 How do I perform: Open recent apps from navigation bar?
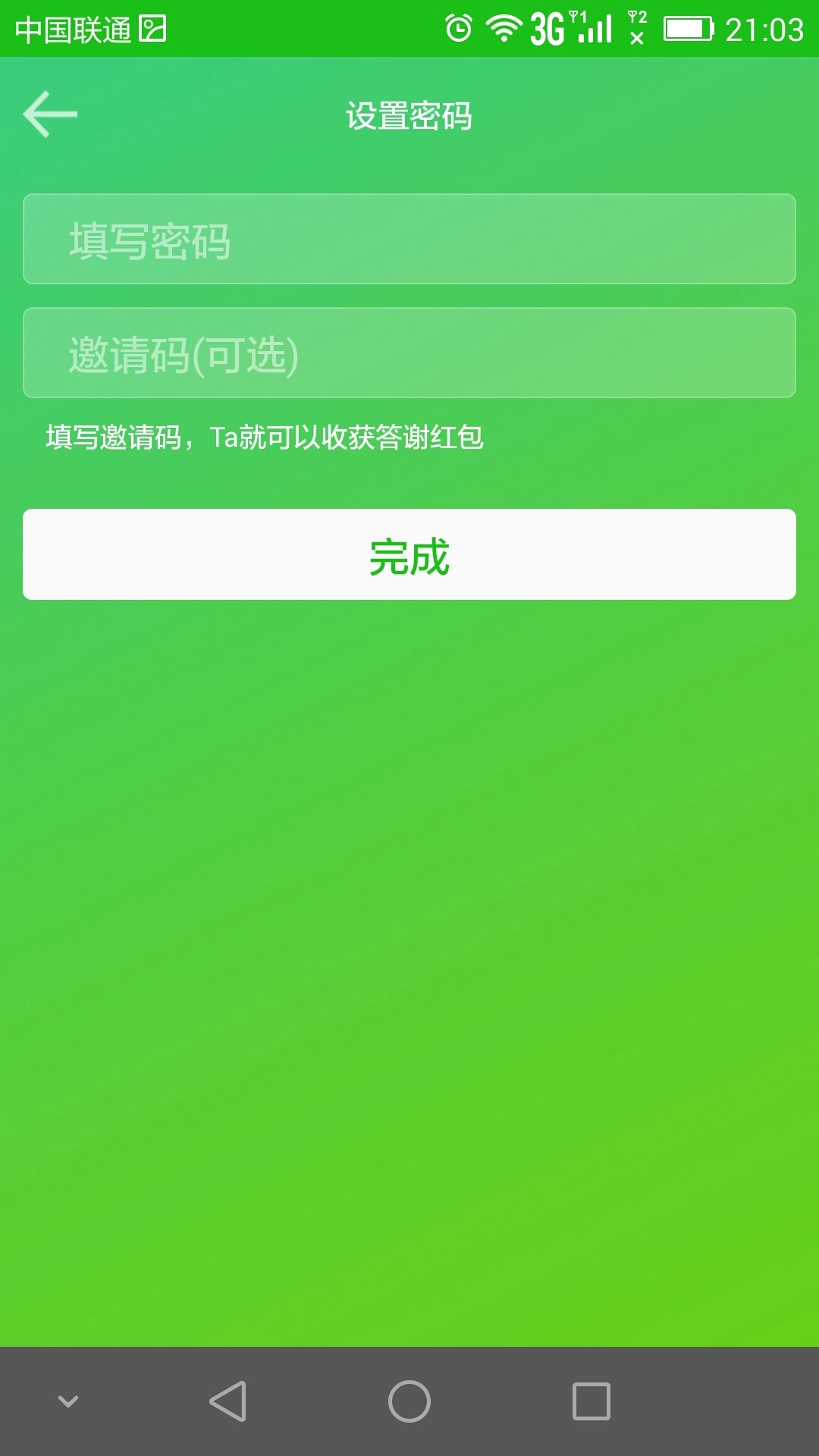tap(591, 1401)
